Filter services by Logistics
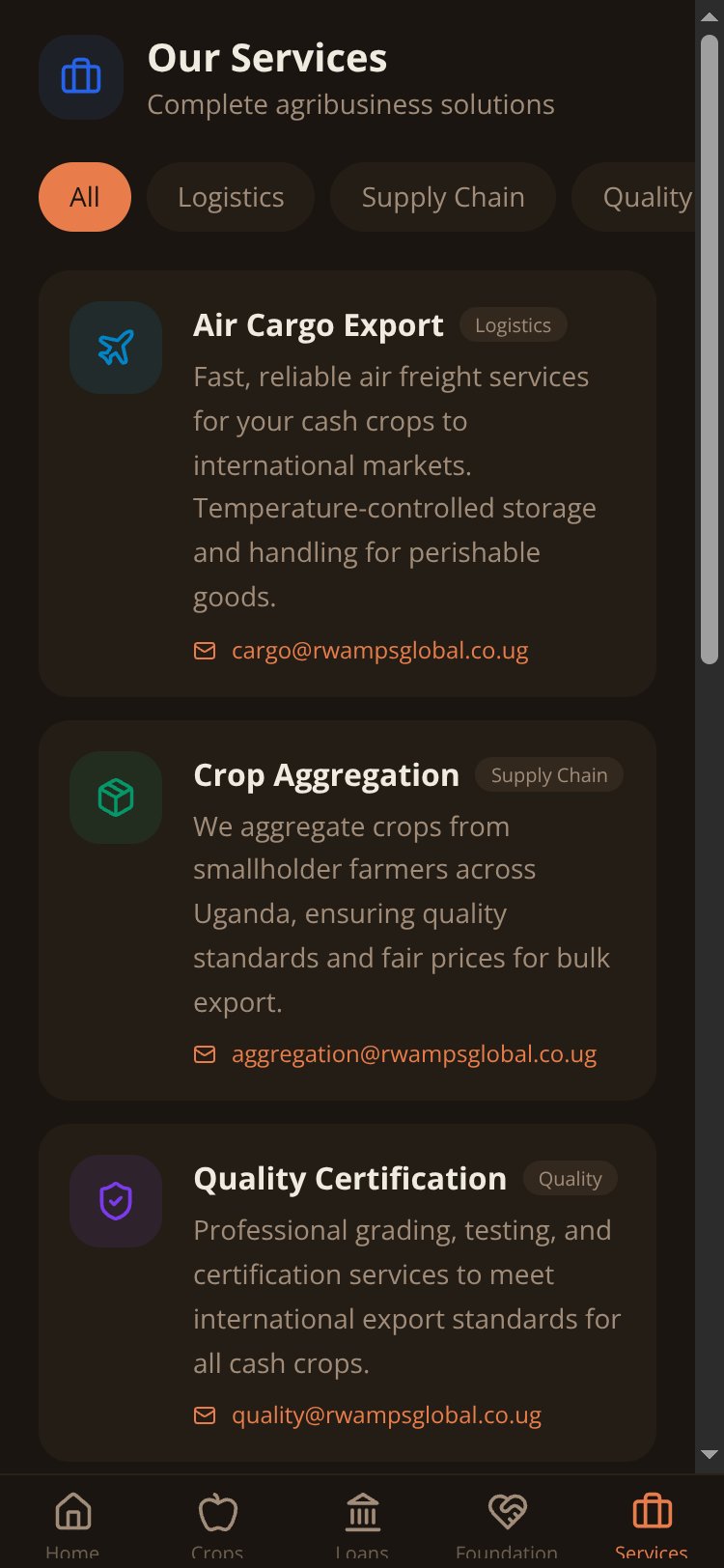 [x=231, y=197]
